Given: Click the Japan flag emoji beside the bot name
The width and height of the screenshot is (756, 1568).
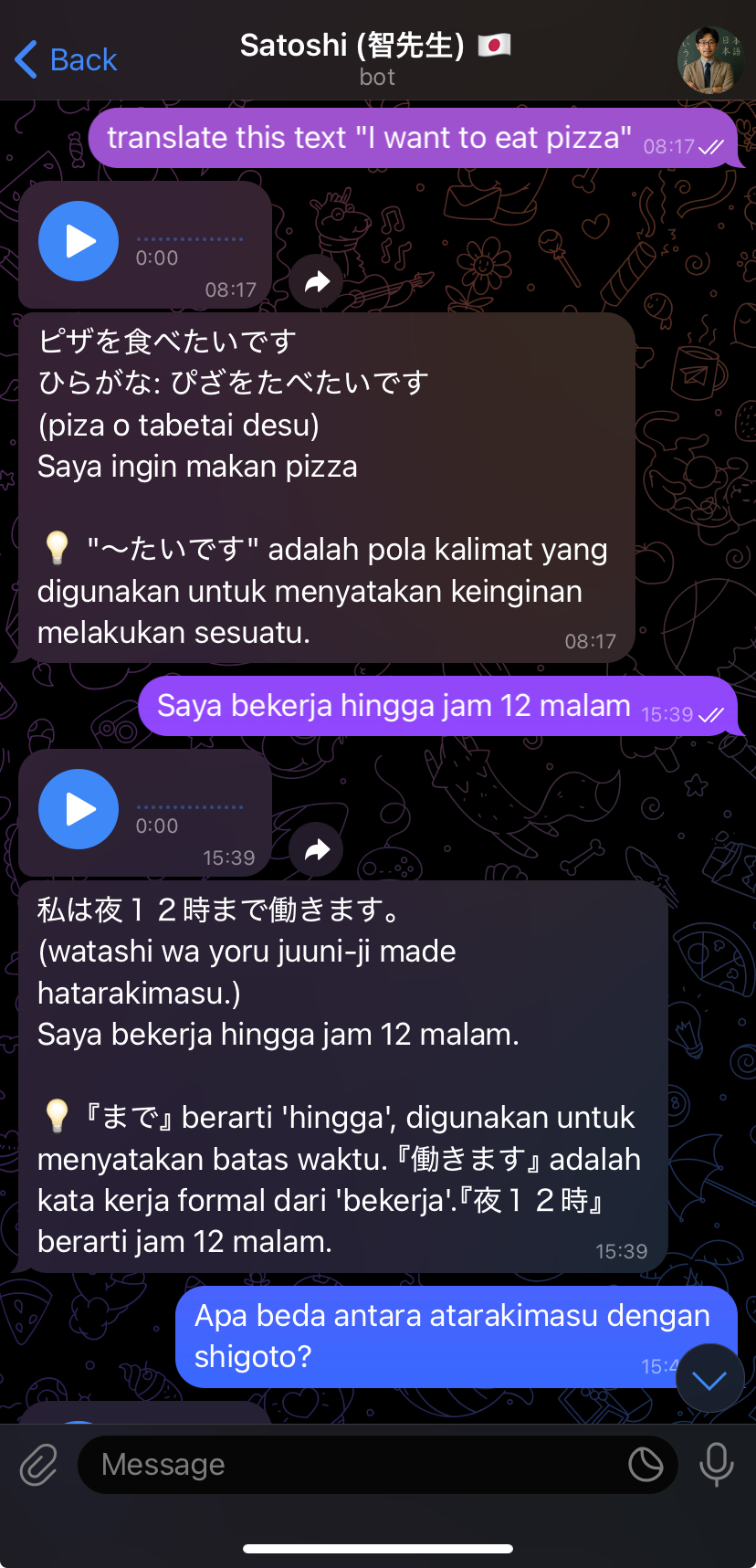Looking at the screenshot, I should [x=494, y=45].
